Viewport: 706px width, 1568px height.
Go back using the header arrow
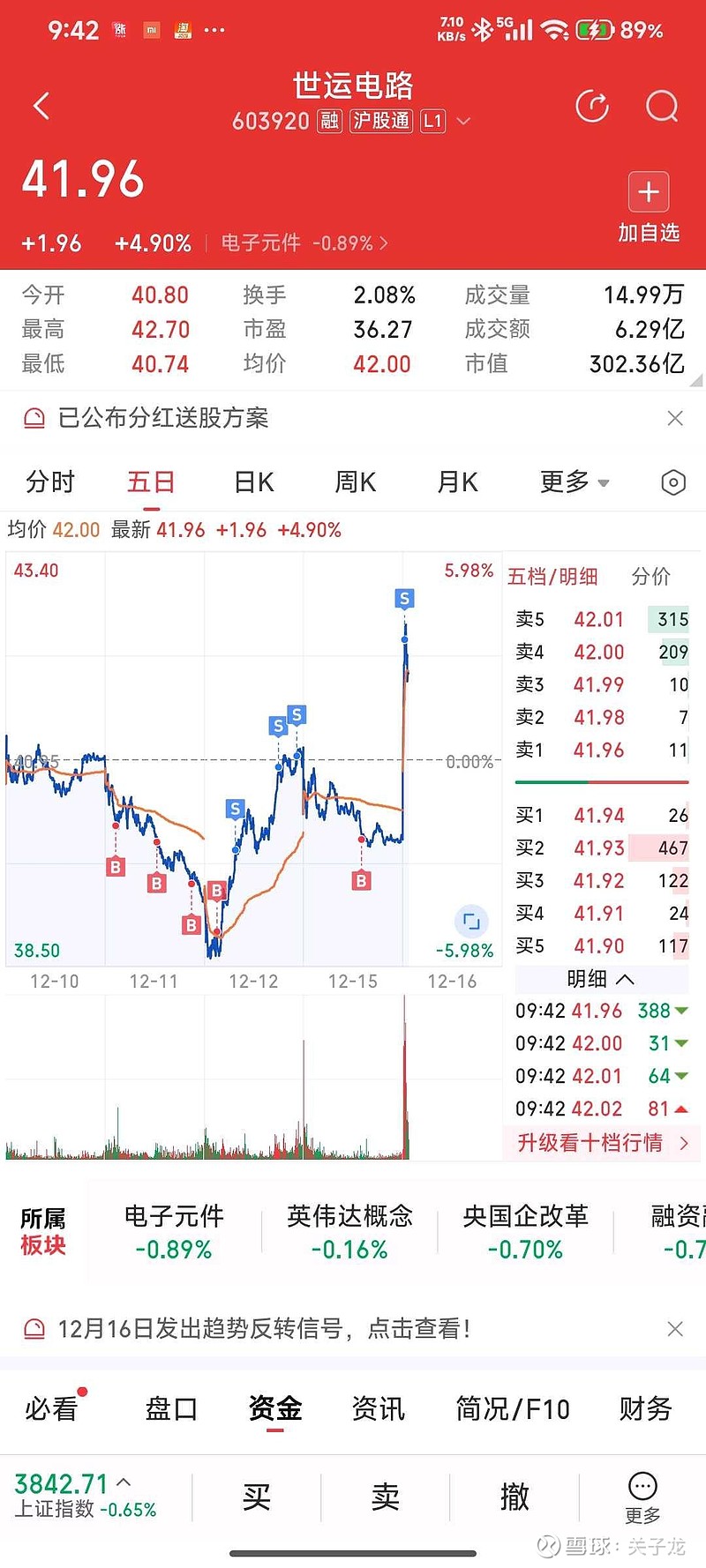click(x=41, y=107)
